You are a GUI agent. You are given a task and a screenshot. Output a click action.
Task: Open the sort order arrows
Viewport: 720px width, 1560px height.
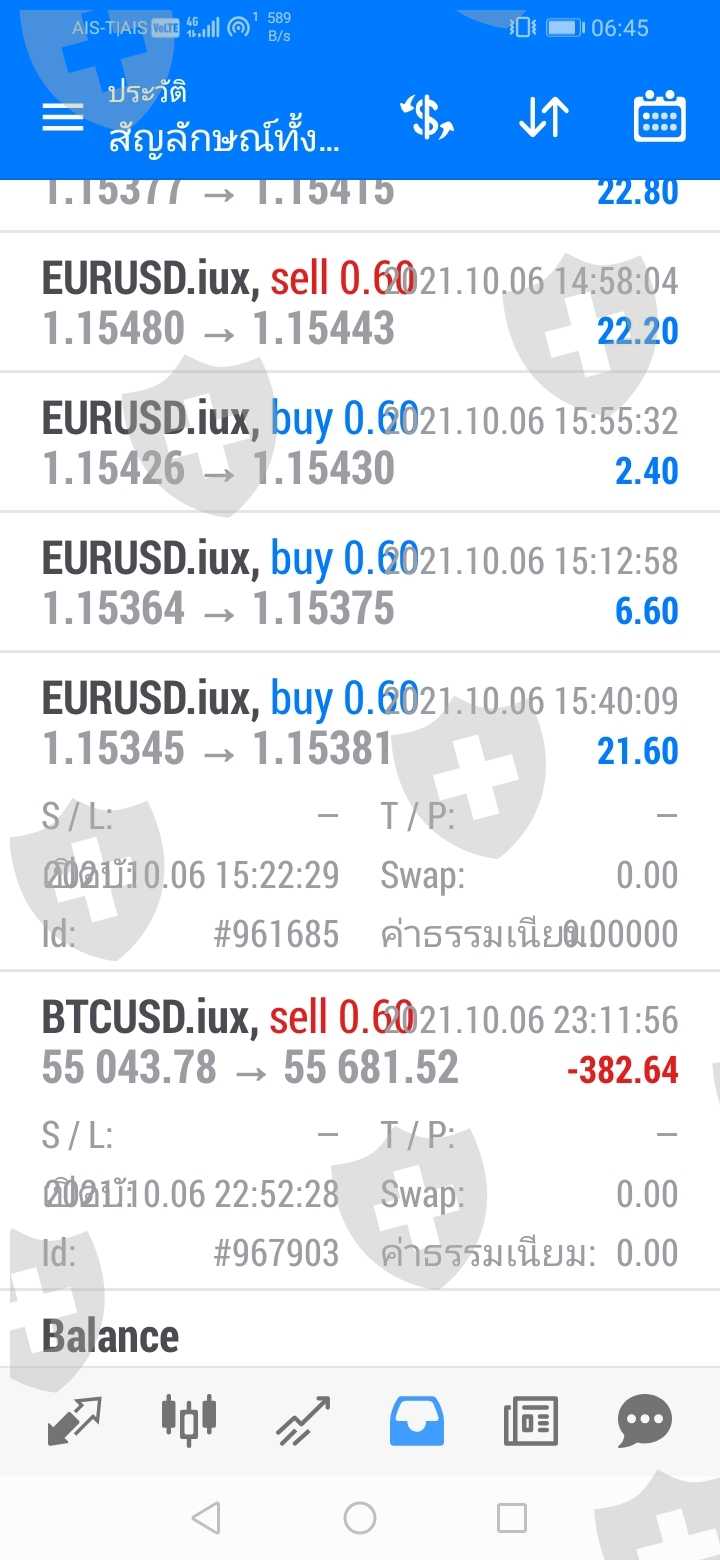[543, 118]
